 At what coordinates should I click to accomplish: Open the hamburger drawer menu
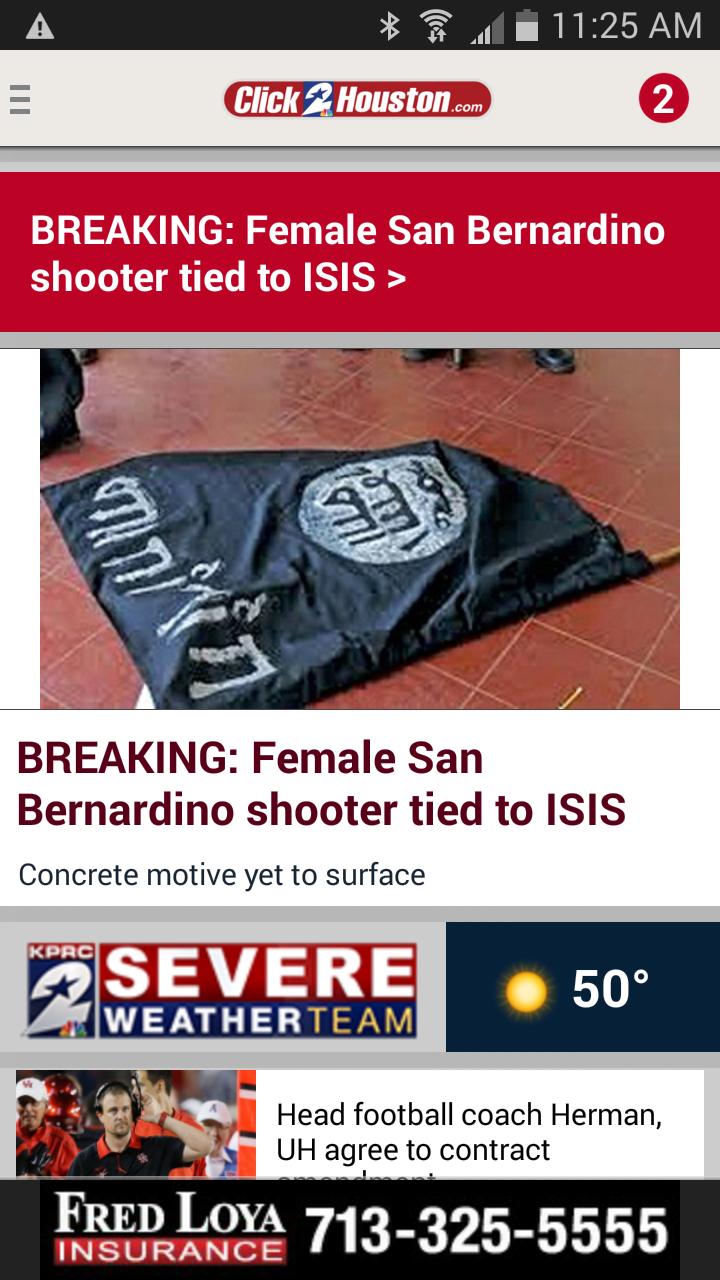pyautogui.click(x=20, y=99)
